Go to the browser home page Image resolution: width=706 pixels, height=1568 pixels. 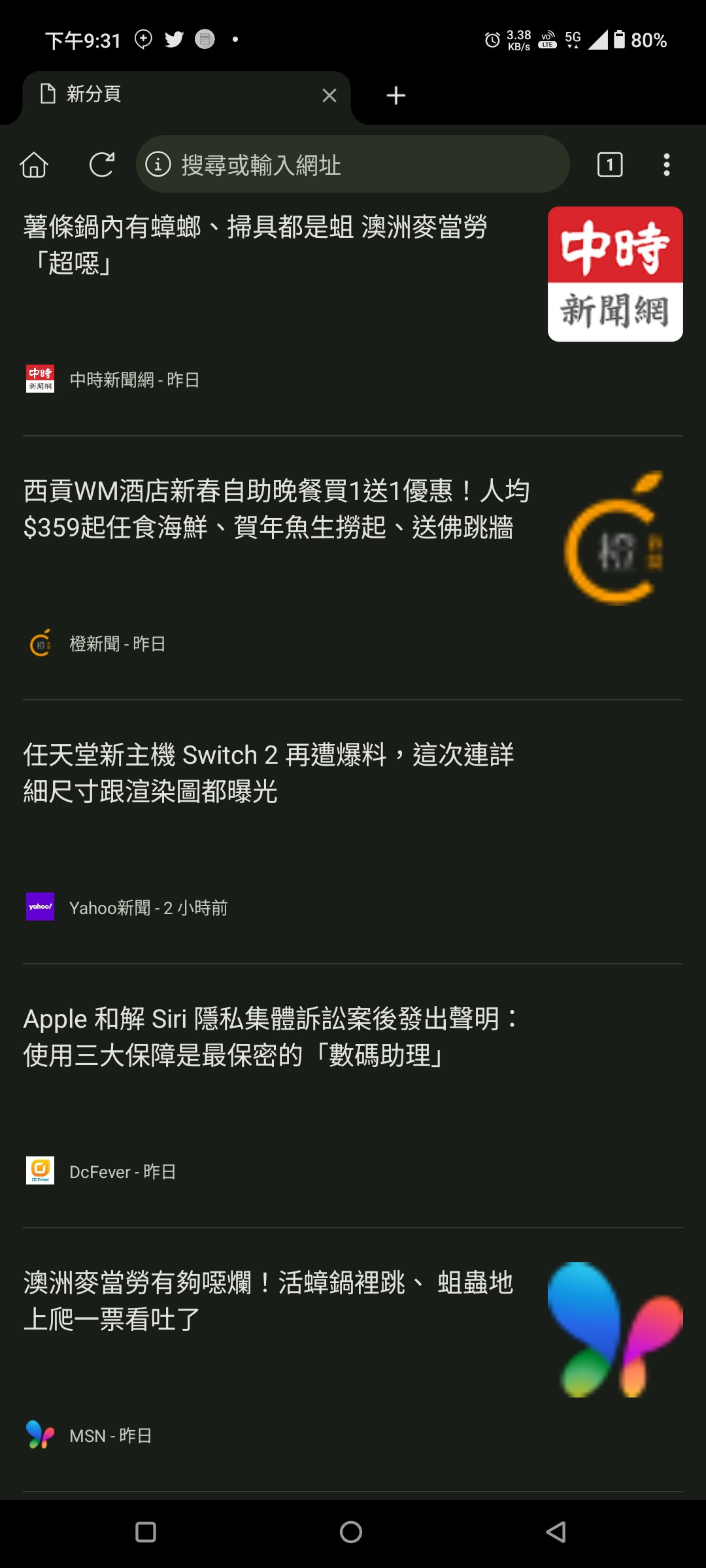pos(34,165)
